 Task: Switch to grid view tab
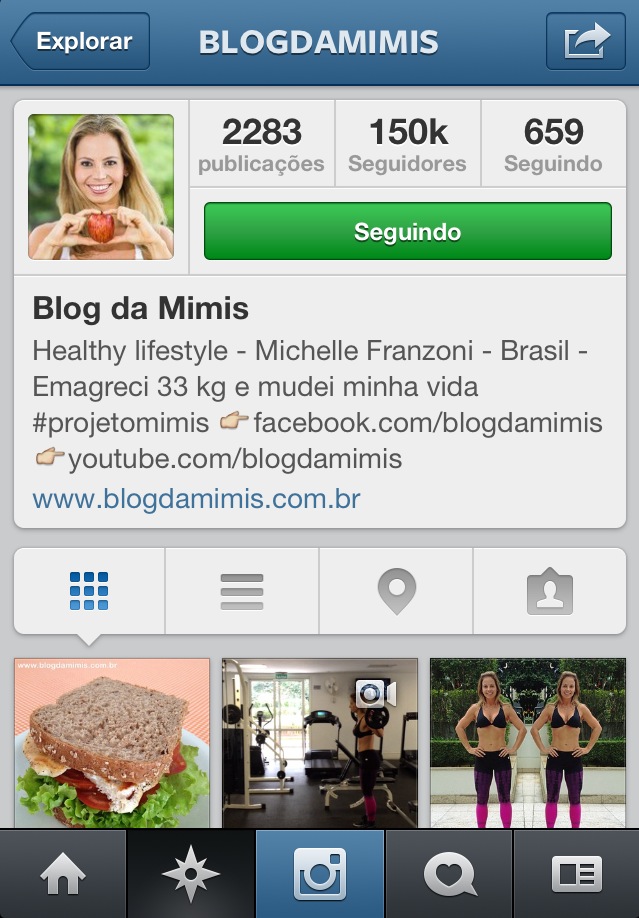89,592
